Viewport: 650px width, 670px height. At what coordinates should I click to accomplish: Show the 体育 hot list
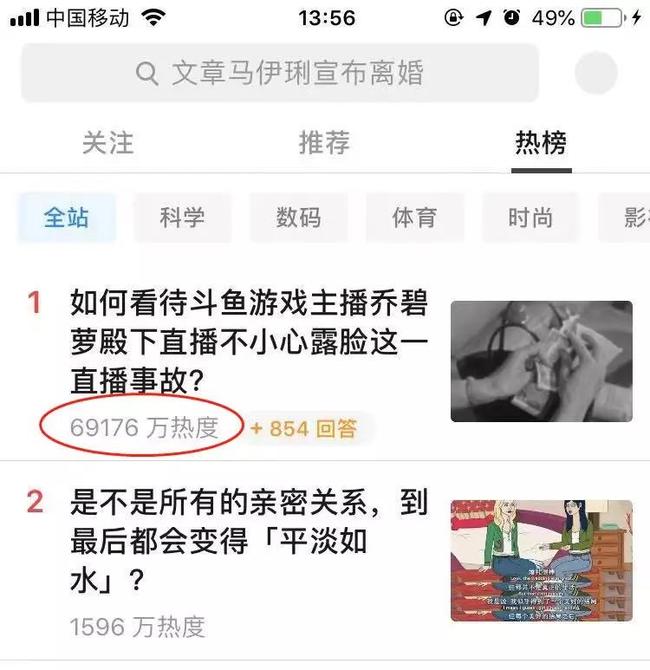pos(414,218)
